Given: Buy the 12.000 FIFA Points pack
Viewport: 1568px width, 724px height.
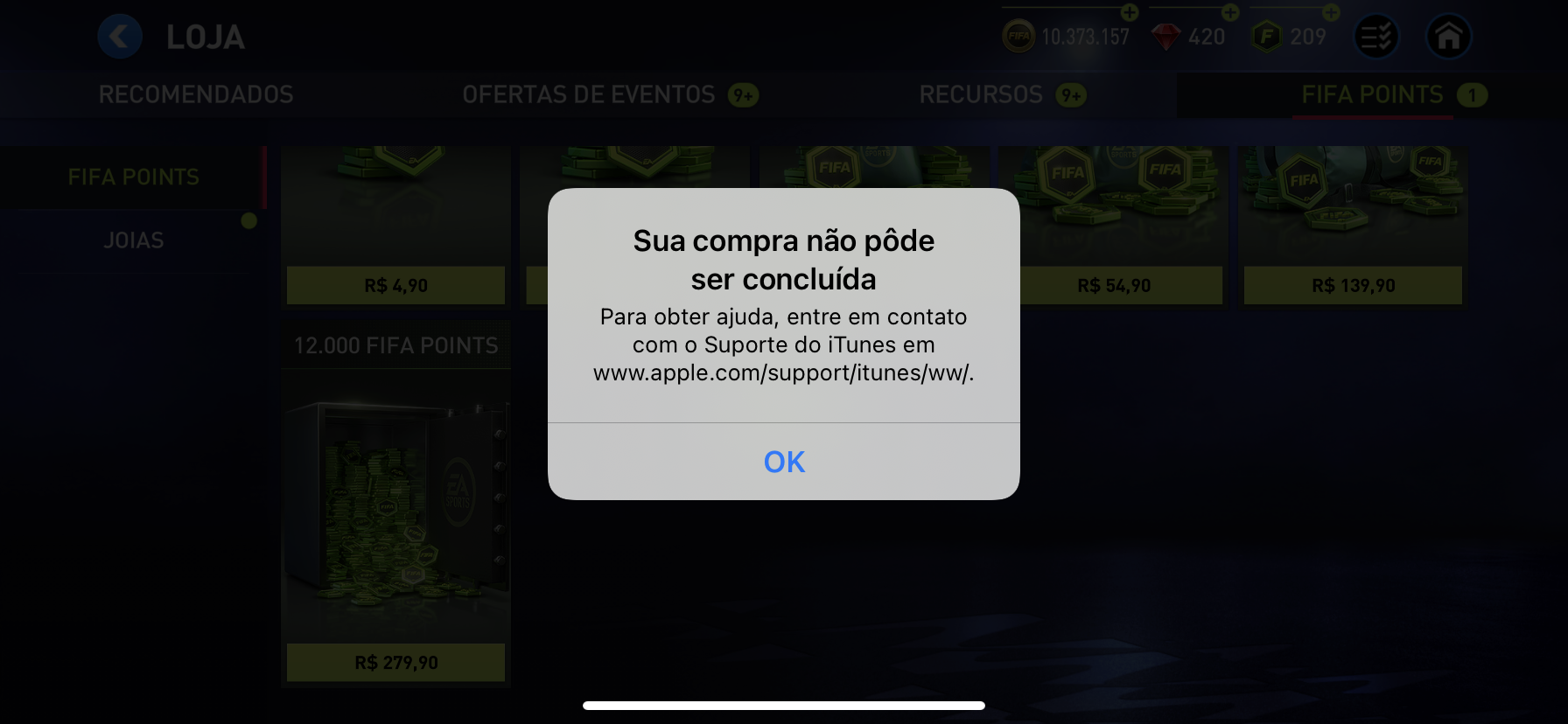Looking at the screenshot, I should pos(395,662).
